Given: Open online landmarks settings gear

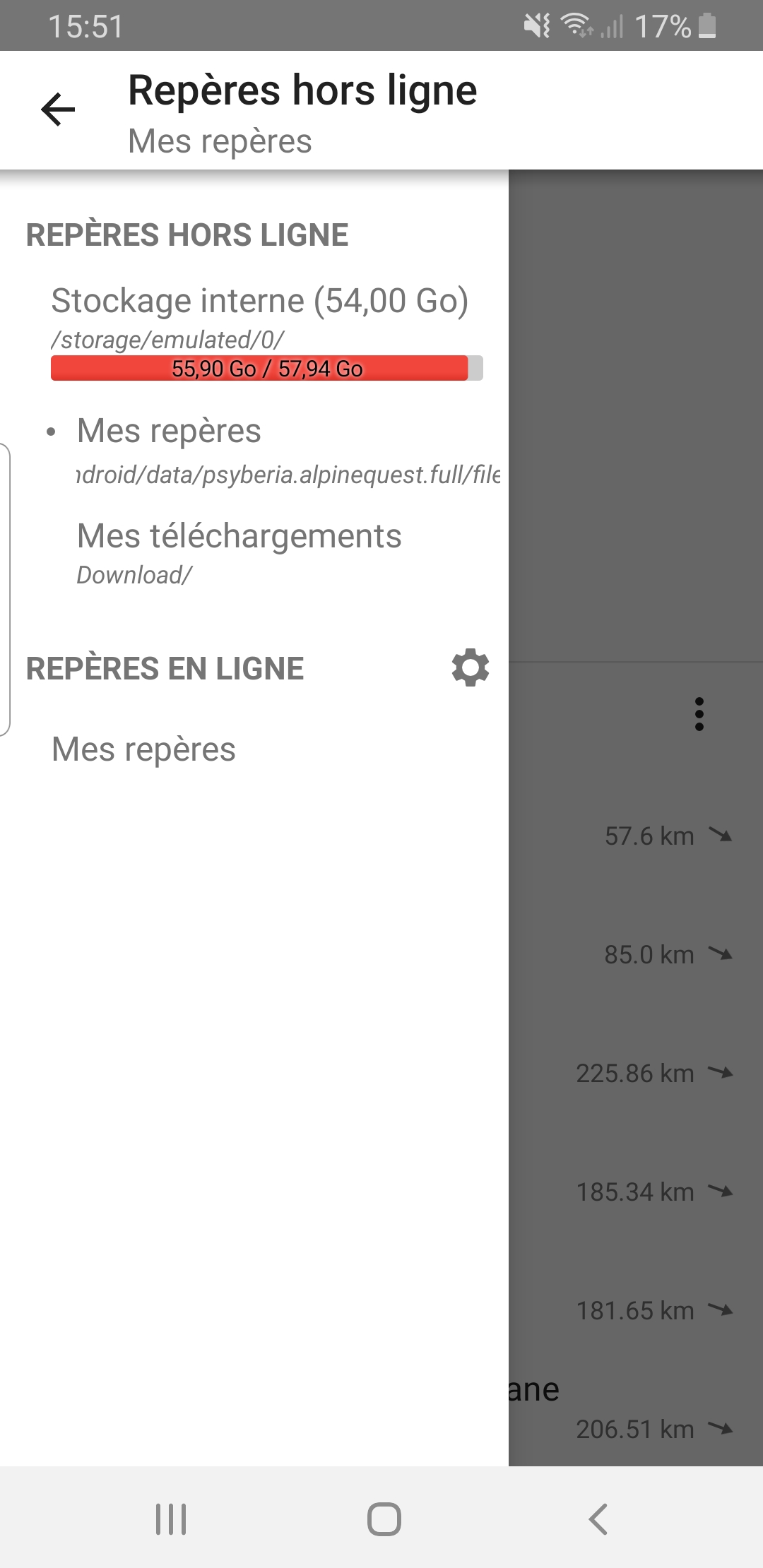Looking at the screenshot, I should pyautogui.click(x=471, y=667).
